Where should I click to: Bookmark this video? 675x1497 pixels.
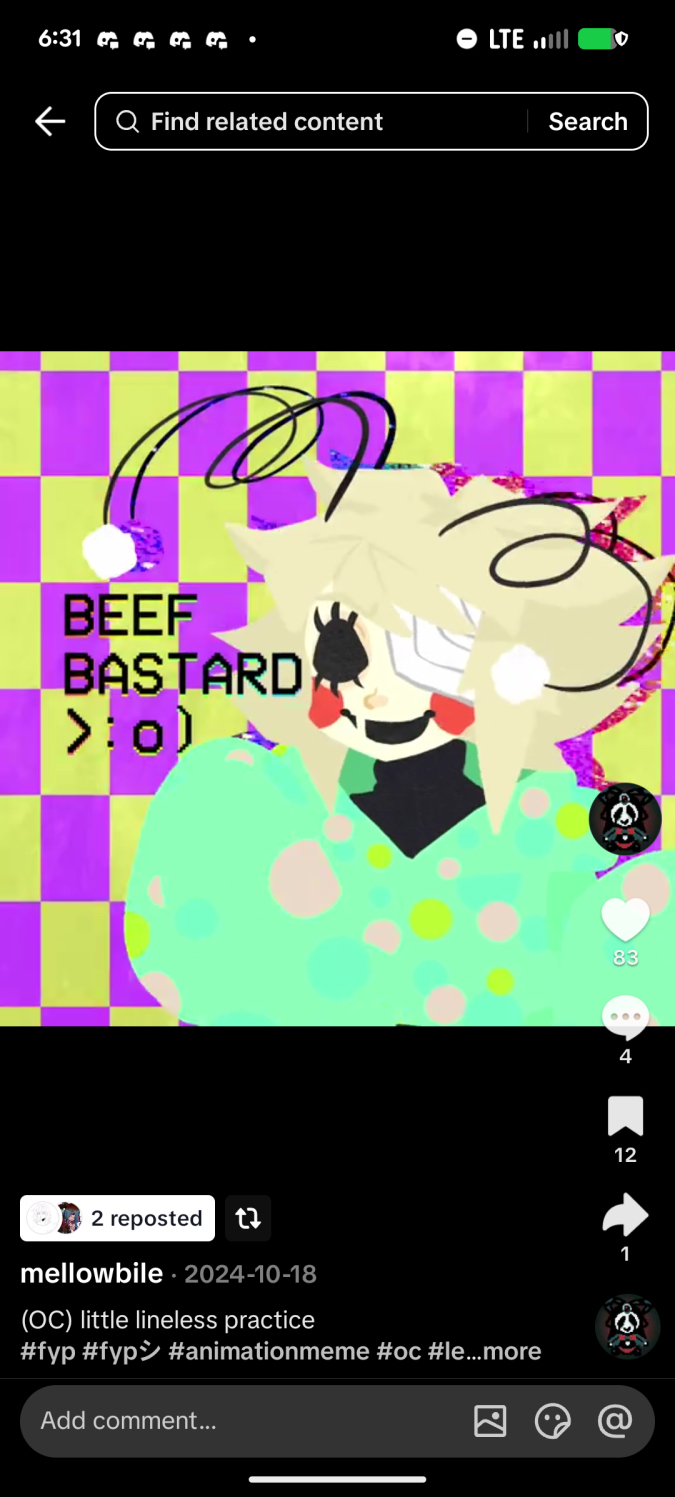pyautogui.click(x=625, y=1117)
